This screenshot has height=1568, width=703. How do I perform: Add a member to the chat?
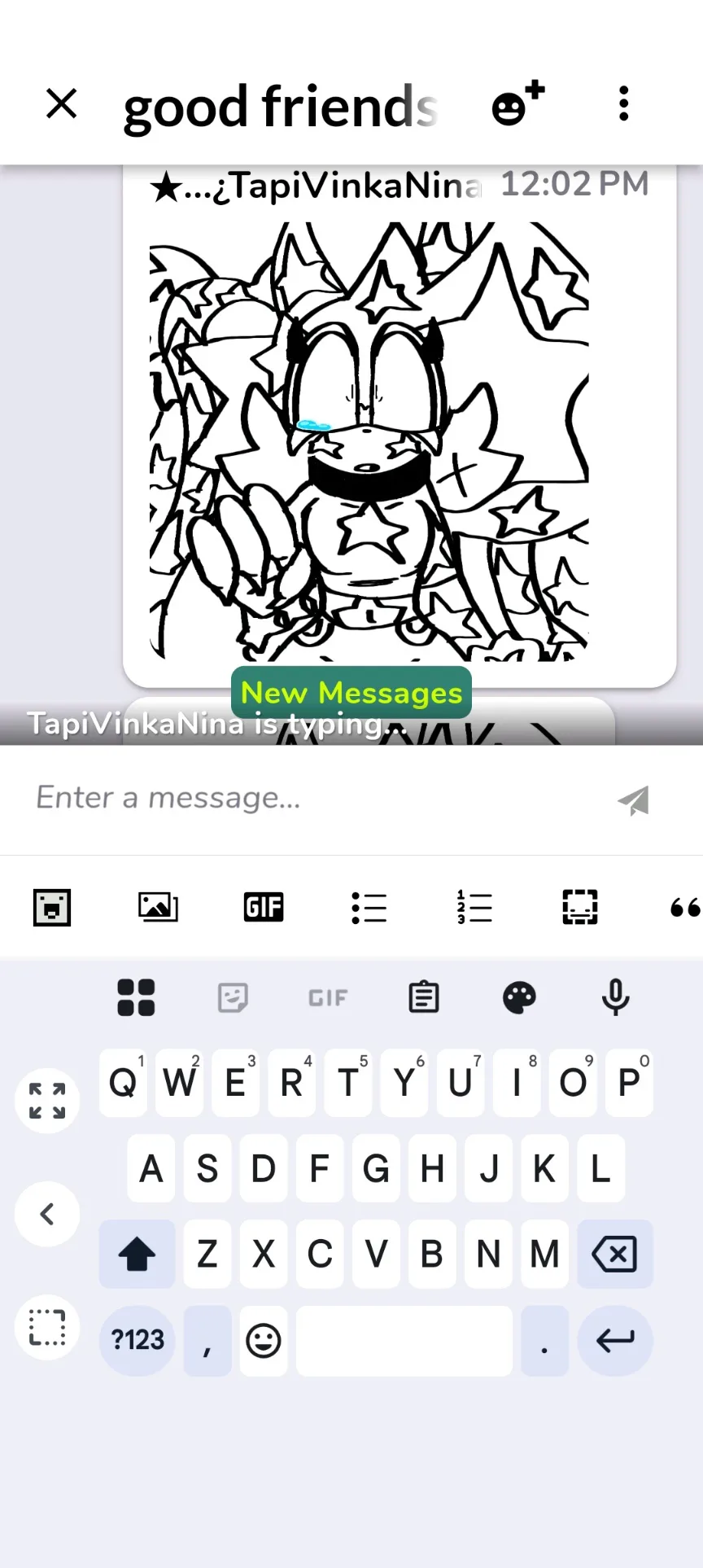point(518,104)
